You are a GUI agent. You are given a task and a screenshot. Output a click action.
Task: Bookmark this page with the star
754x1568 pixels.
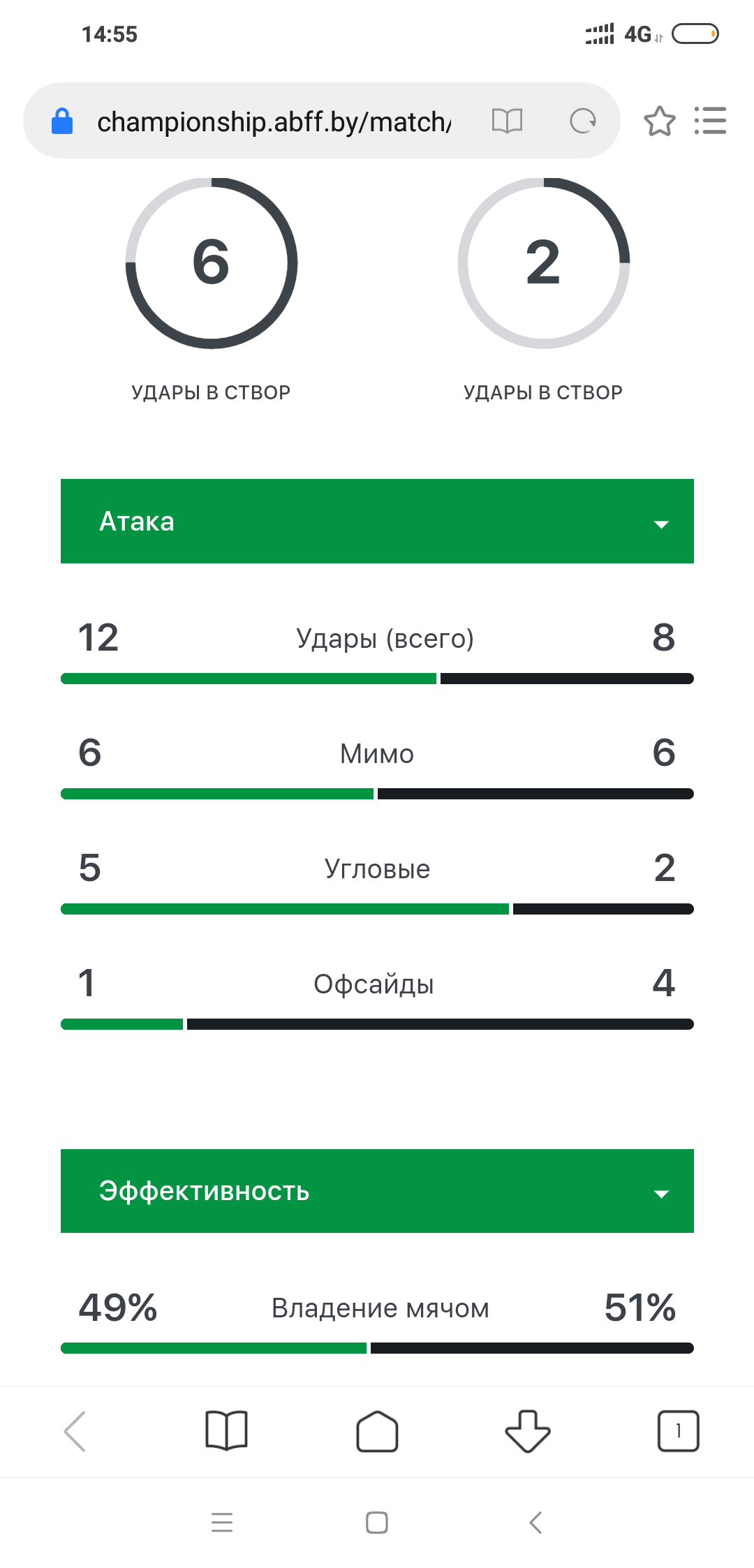pyautogui.click(x=659, y=121)
